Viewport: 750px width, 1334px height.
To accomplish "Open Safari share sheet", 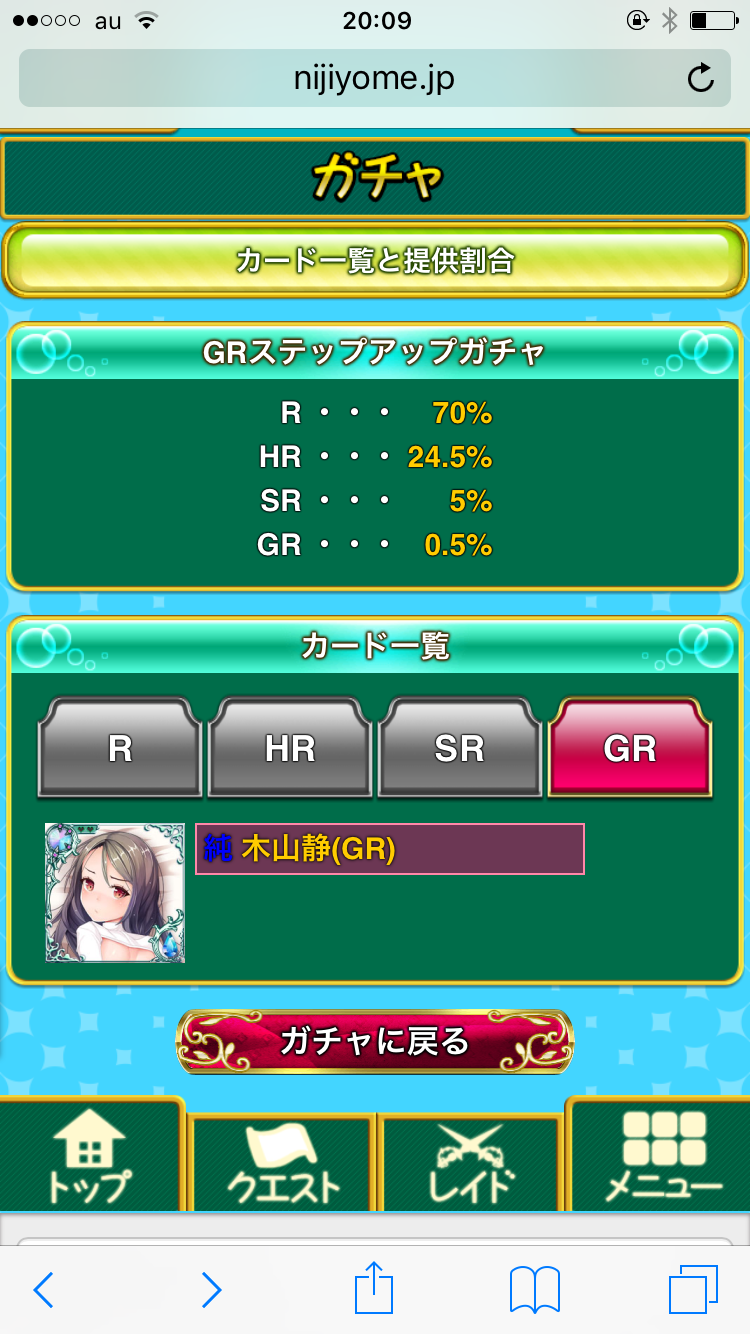I will pos(374,1288).
